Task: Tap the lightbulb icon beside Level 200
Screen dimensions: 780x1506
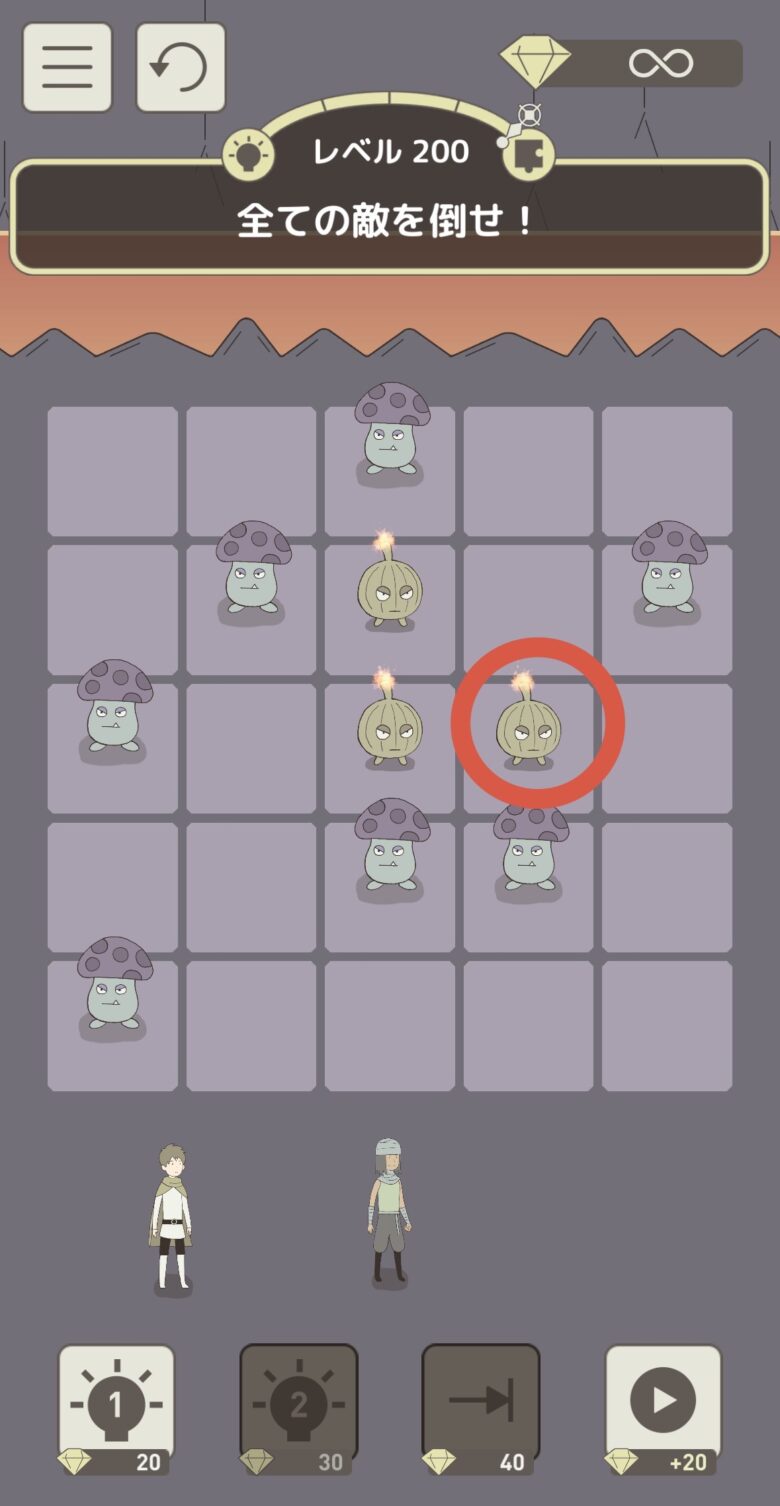Action: pyautogui.click(x=247, y=155)
